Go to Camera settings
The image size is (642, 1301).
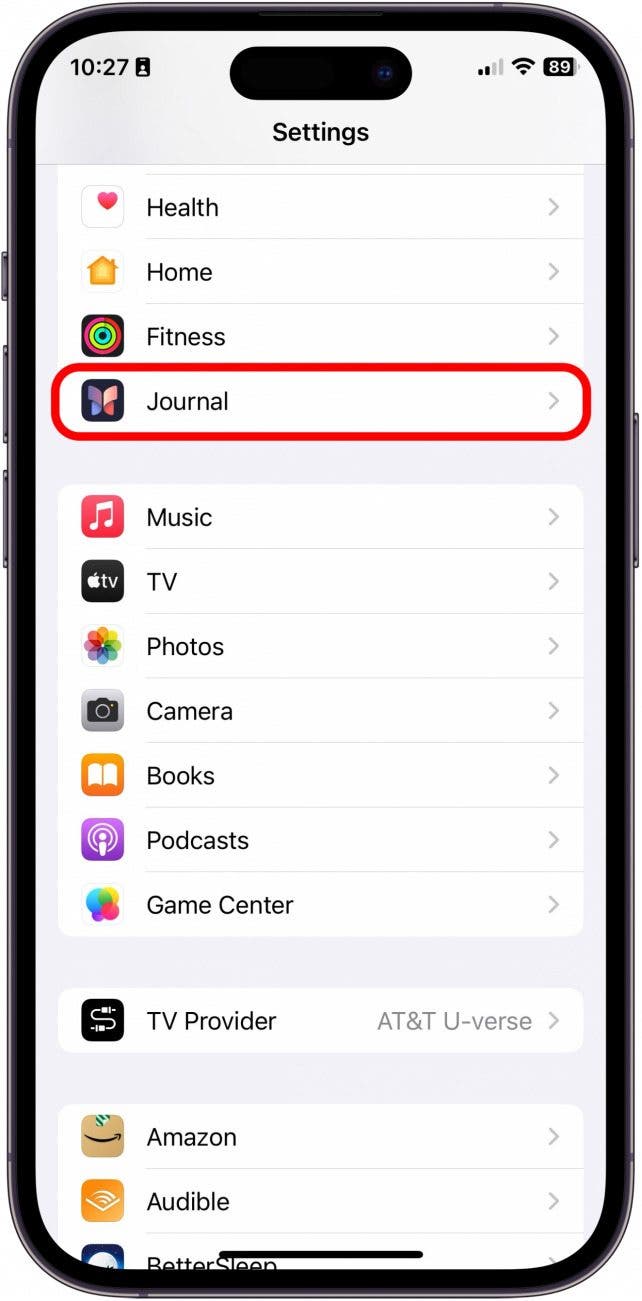pyautogui.click(x=320, y=711)
